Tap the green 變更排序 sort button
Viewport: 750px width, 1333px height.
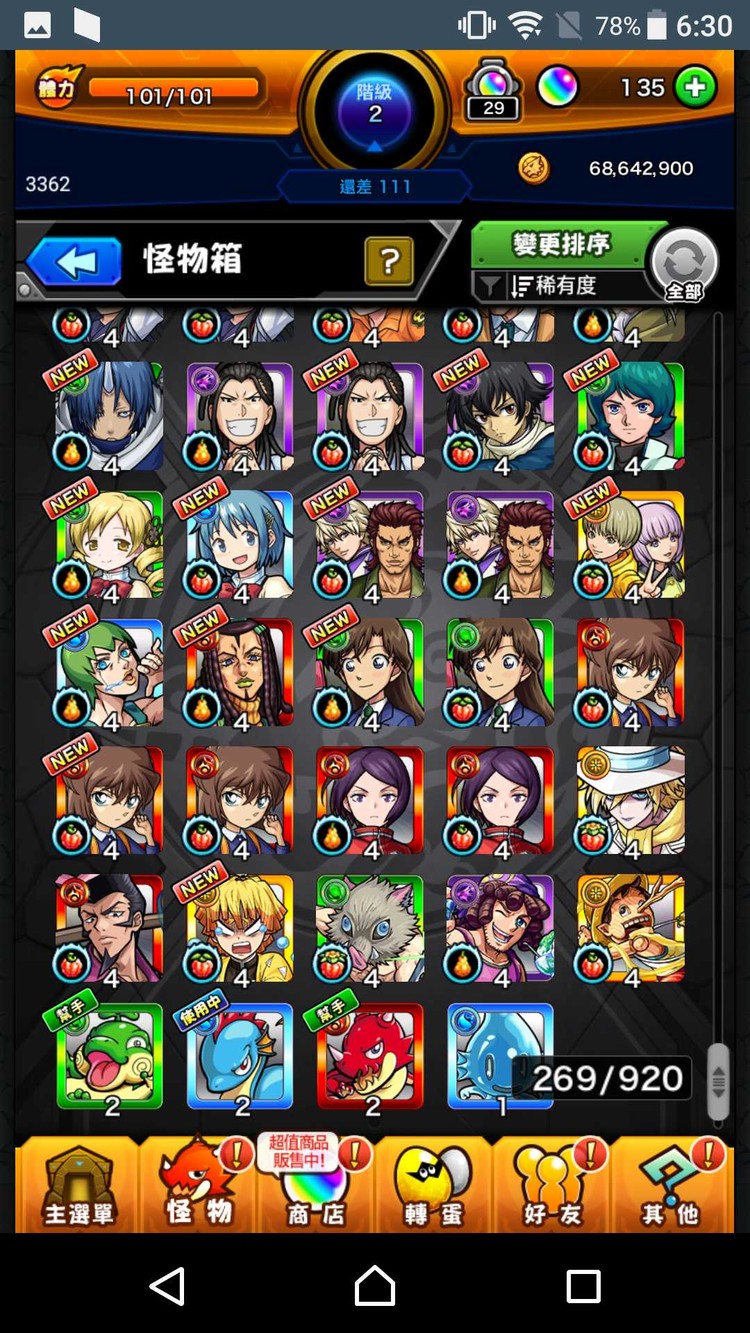(x=562, y=244)
